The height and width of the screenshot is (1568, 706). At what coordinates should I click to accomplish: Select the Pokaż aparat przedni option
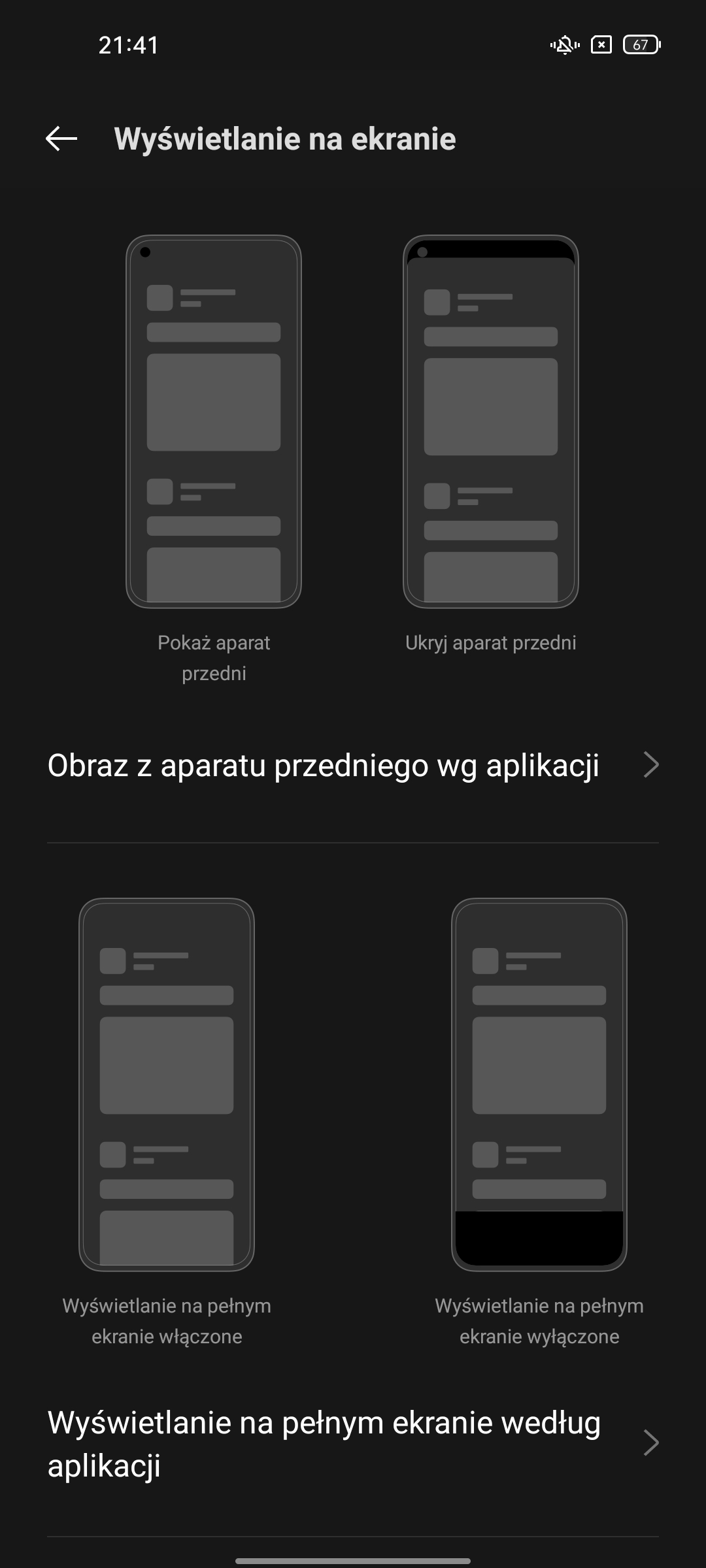pyautogui.click(x=214, y=421)
